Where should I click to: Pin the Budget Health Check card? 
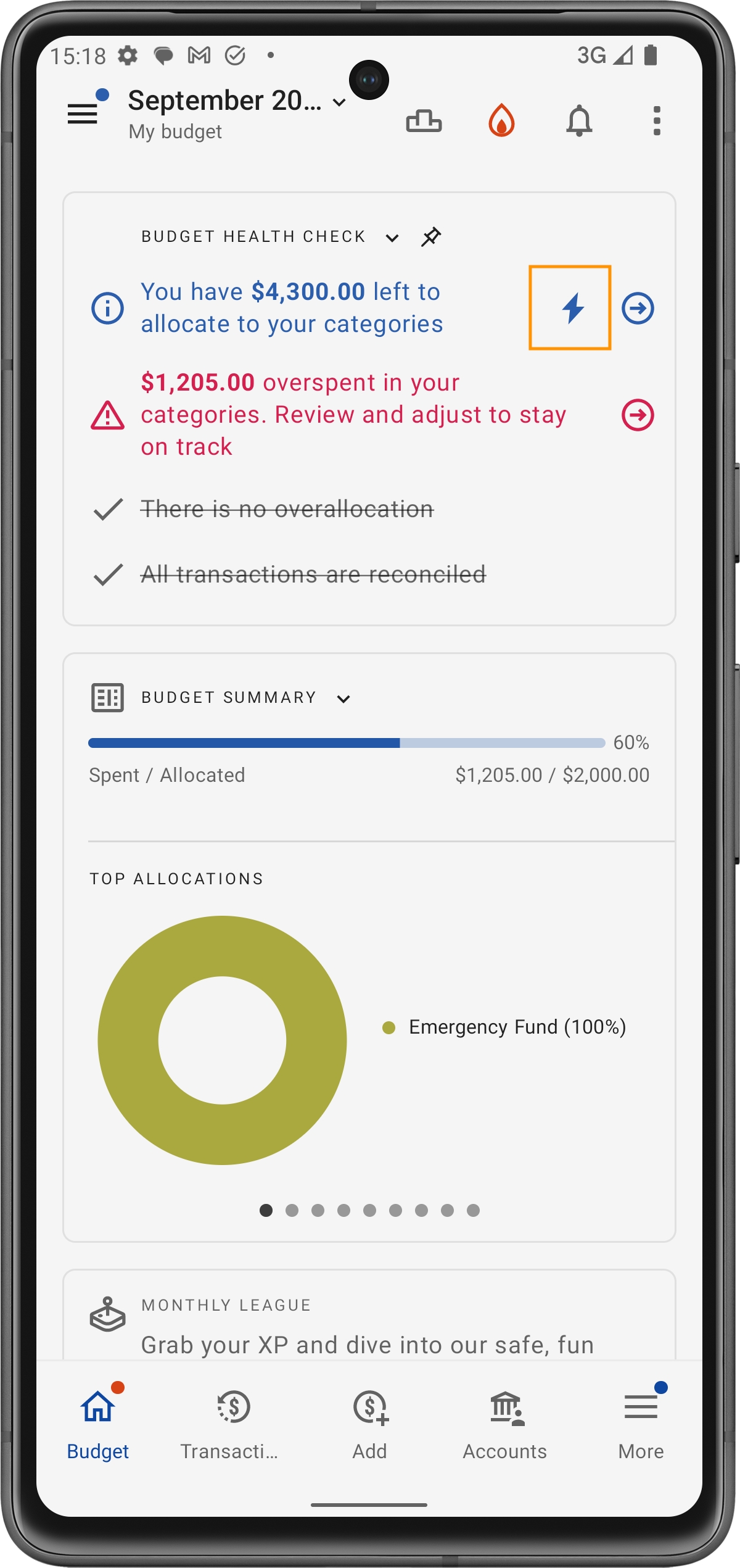(431, 237)
